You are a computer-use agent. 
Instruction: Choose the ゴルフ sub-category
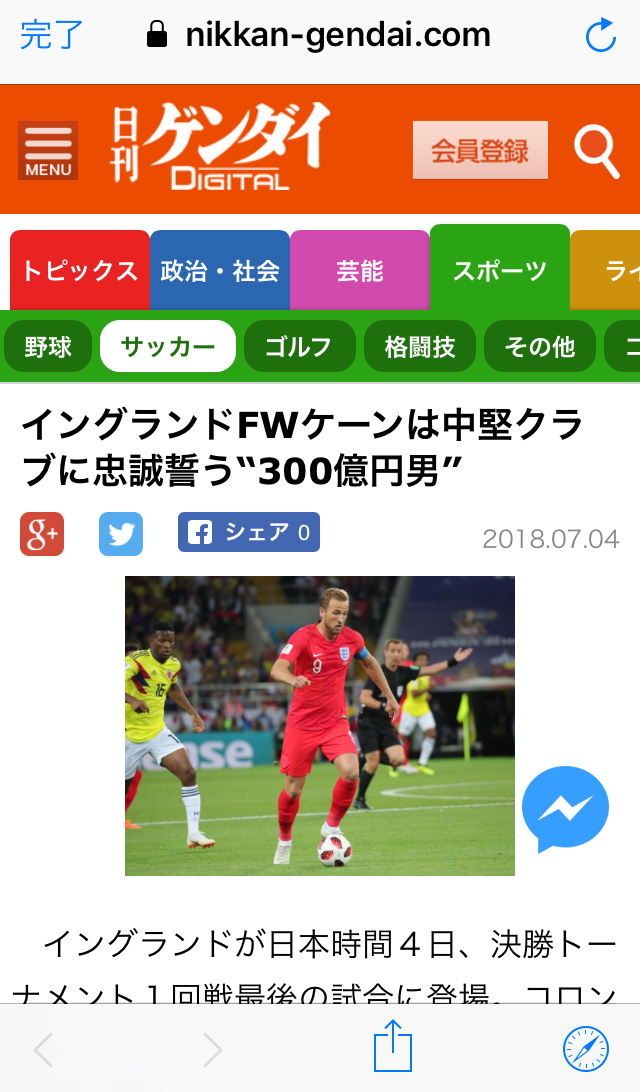[299, 347]
